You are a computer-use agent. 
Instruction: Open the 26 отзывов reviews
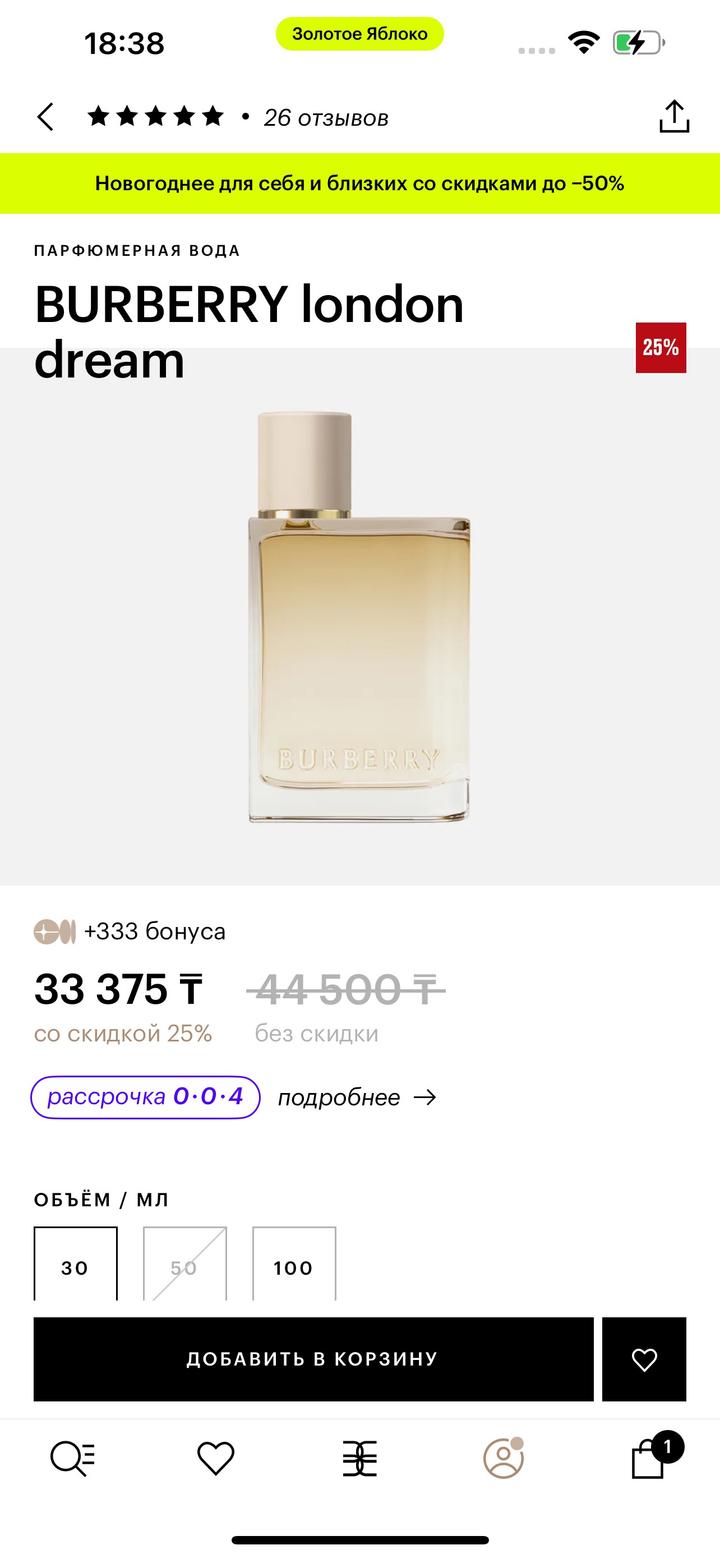pyautogui.click(x=325, y=118)
